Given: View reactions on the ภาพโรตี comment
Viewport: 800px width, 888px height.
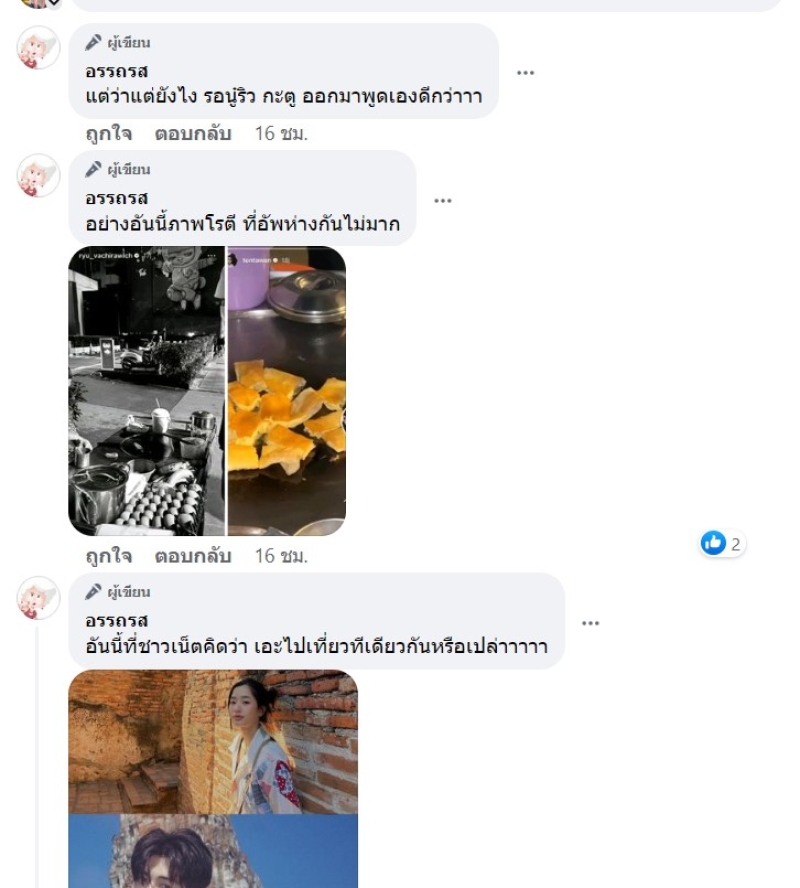Looking at the screenshot, I should [x=723, y=544].
